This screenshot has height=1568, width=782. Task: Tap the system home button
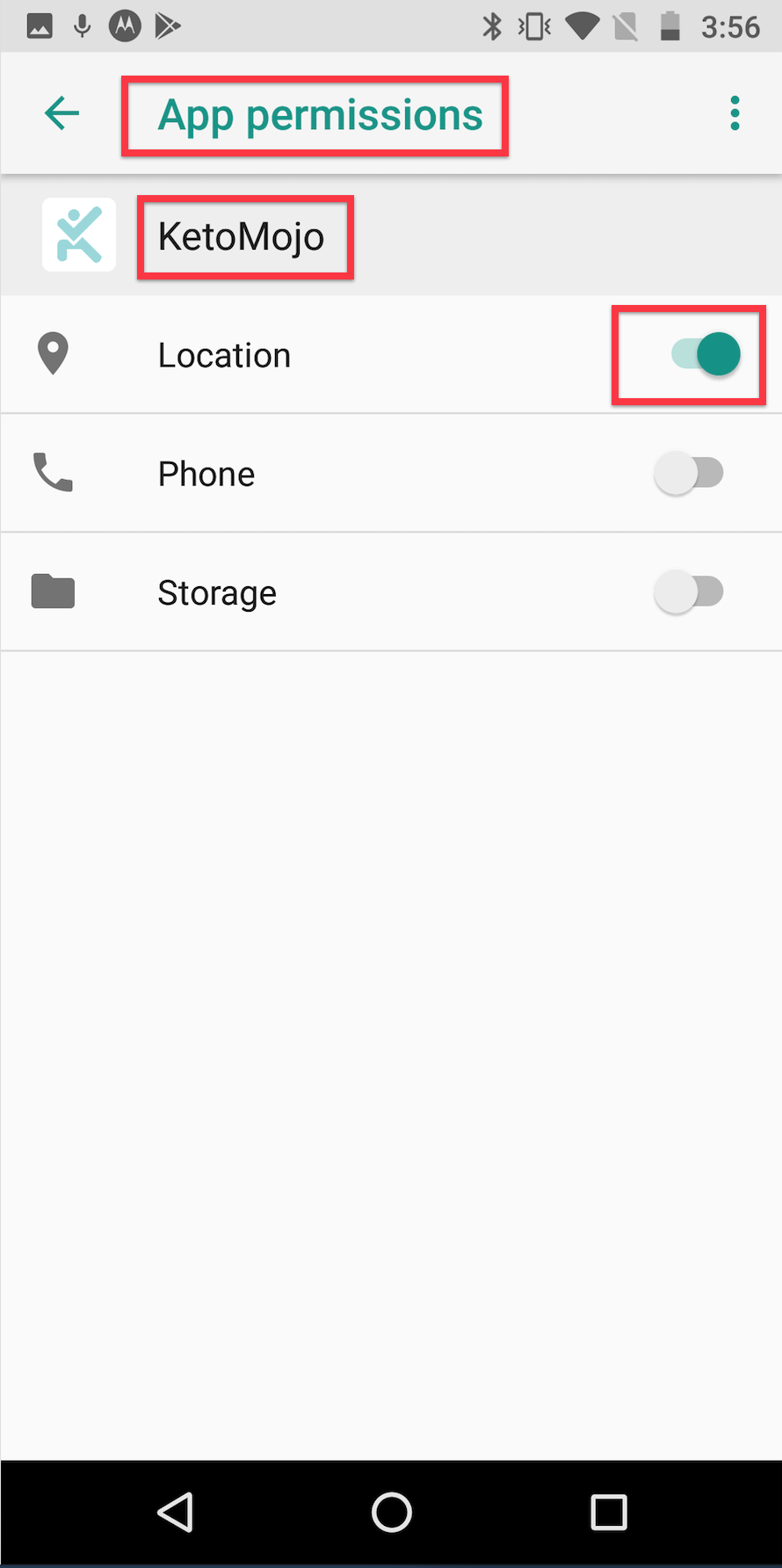tap(392, 1513)
